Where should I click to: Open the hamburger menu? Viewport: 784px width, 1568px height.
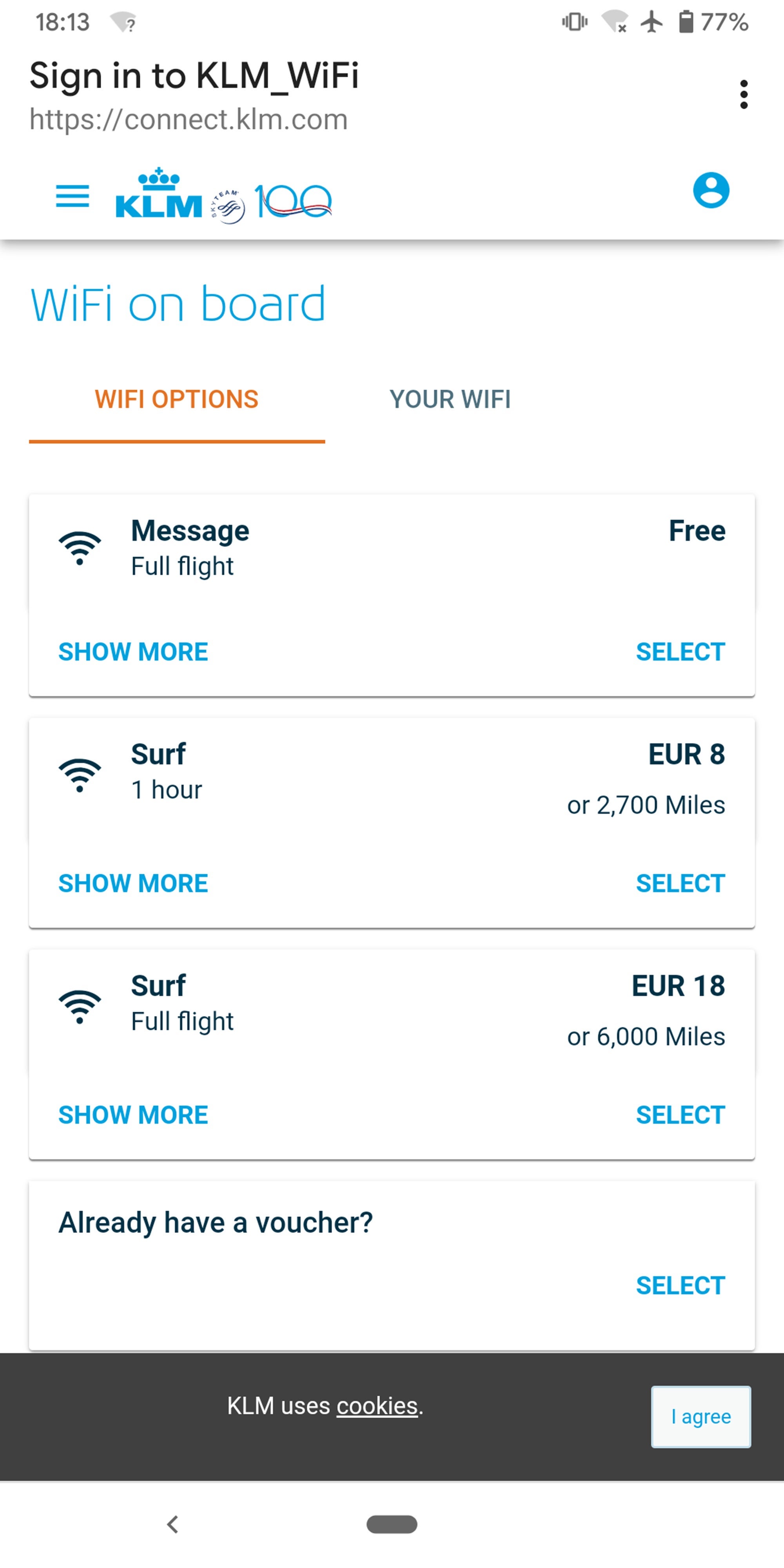coord(73,196)
